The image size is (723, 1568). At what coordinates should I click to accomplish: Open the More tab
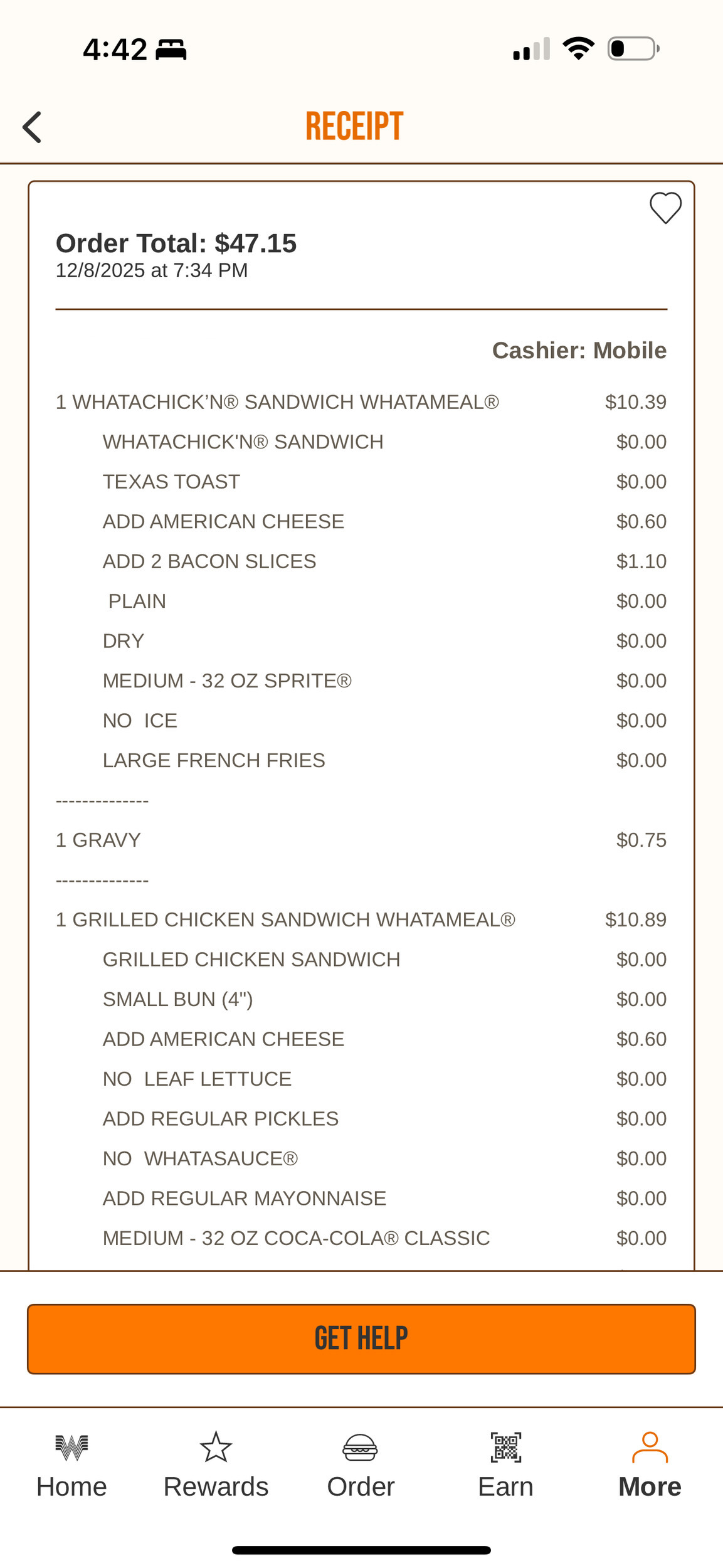pos(650,1465)
